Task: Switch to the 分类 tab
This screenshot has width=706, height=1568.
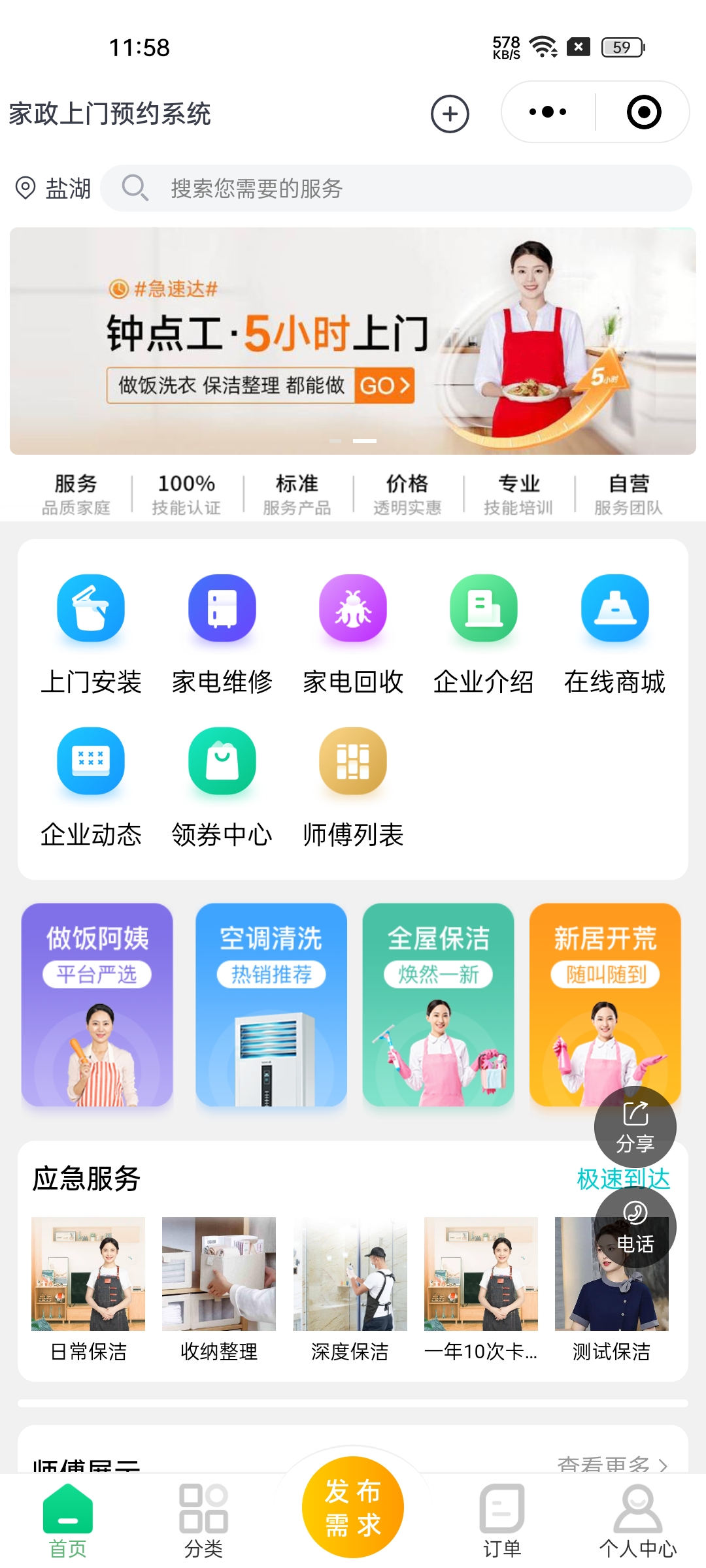Action: (204, 1520)
